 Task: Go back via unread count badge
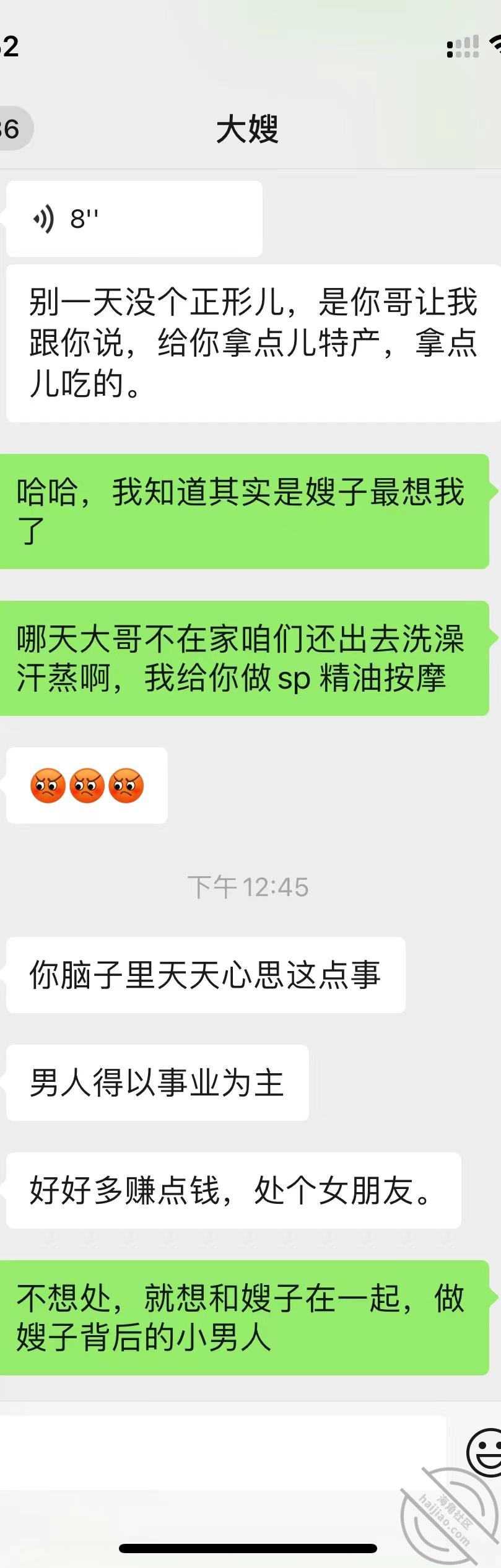[12, 129]
